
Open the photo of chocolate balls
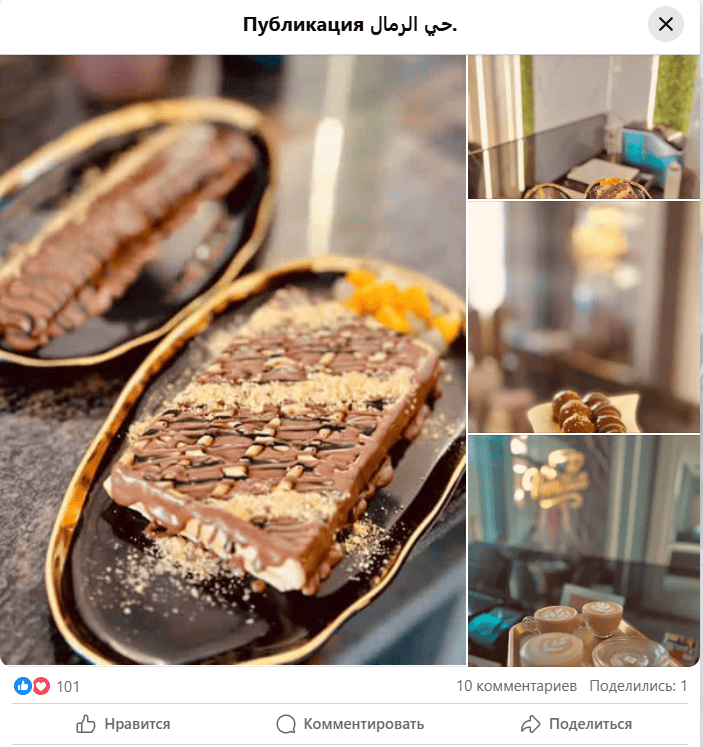pos(584,317)
